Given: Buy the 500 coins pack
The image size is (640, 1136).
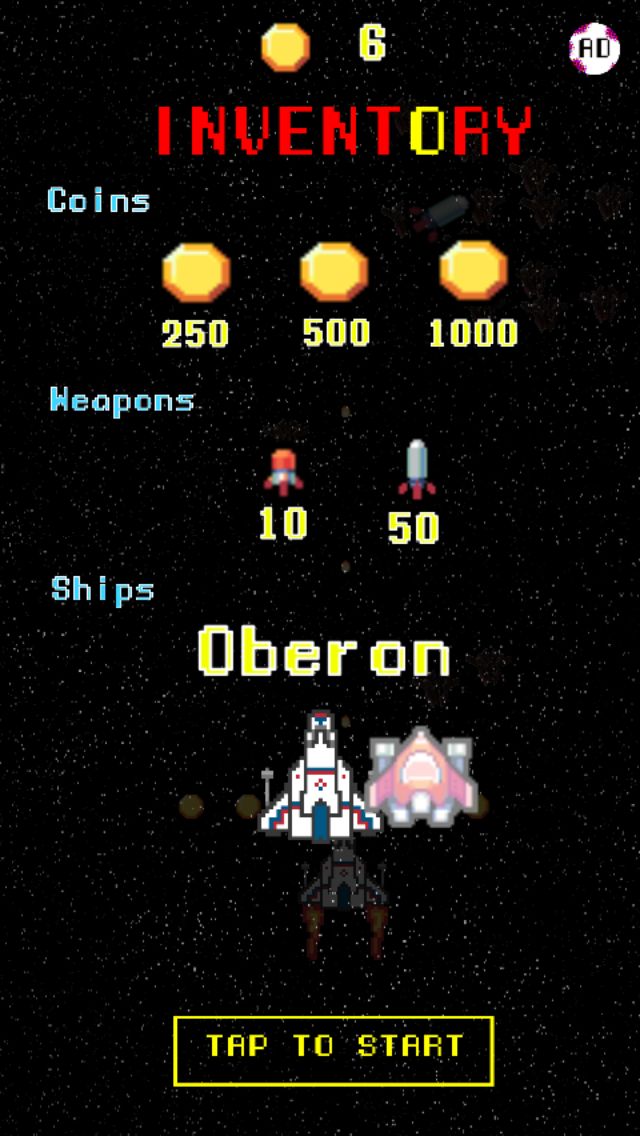Looking at the screenshot, I should click(334, 272).
